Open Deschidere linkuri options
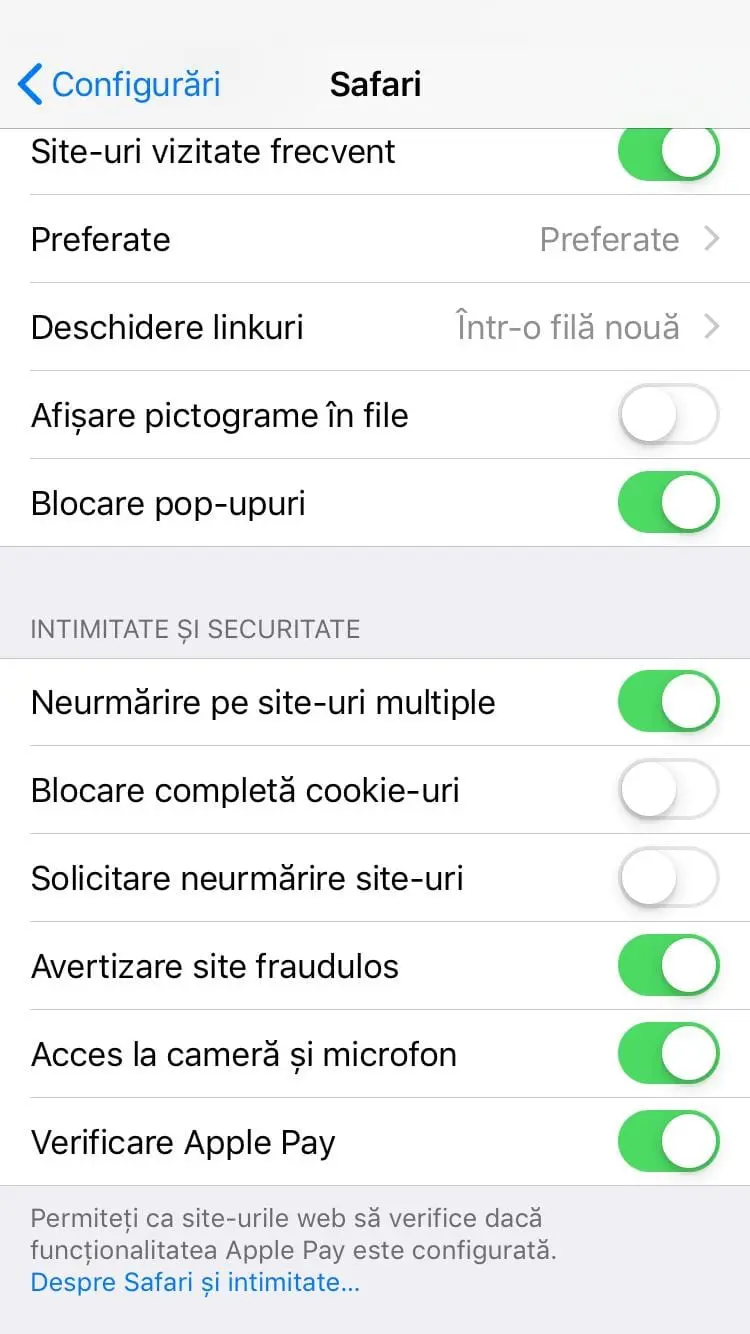 (x=375, y=327)
